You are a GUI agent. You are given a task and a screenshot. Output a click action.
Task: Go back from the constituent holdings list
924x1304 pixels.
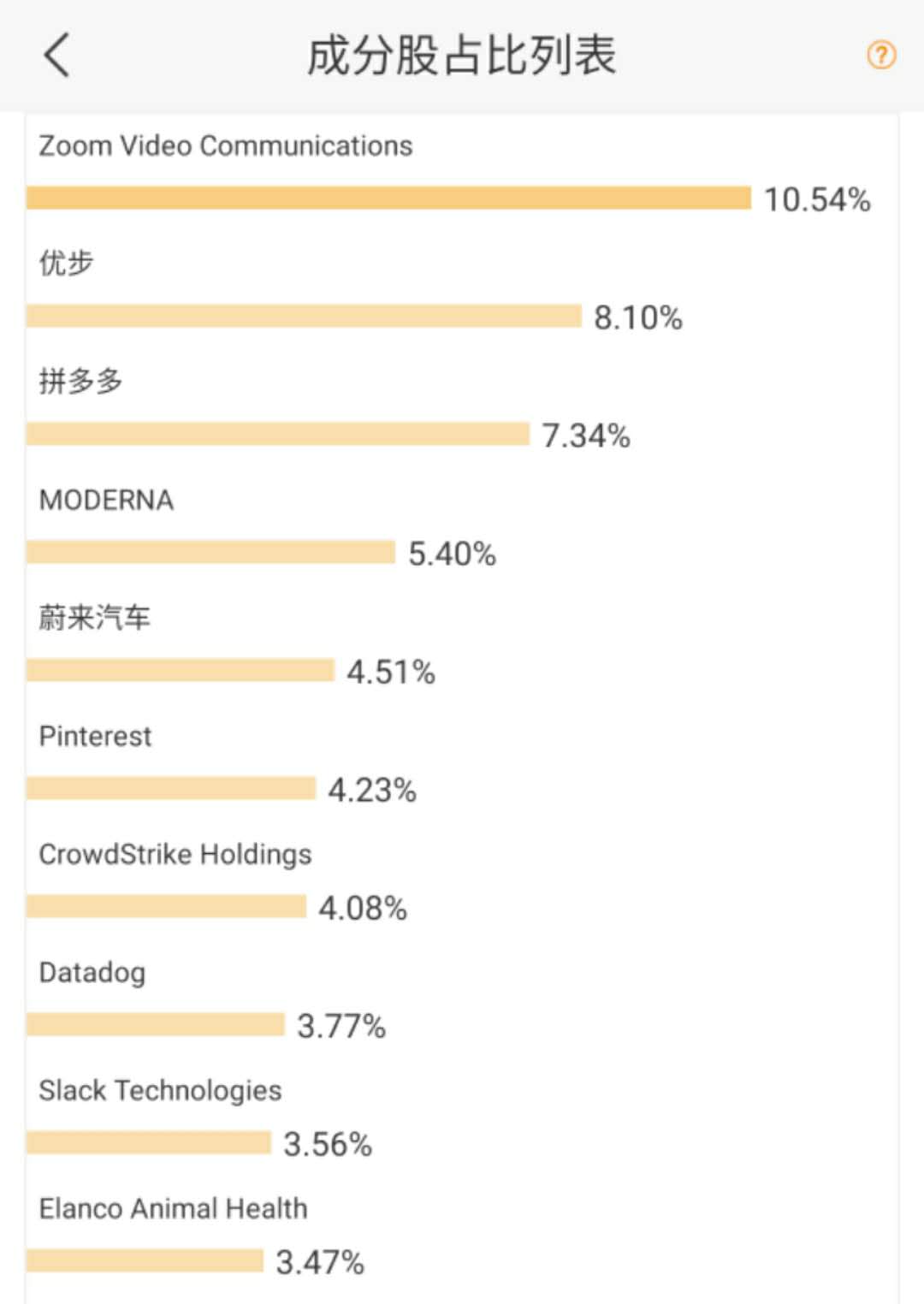pos(56,56)
